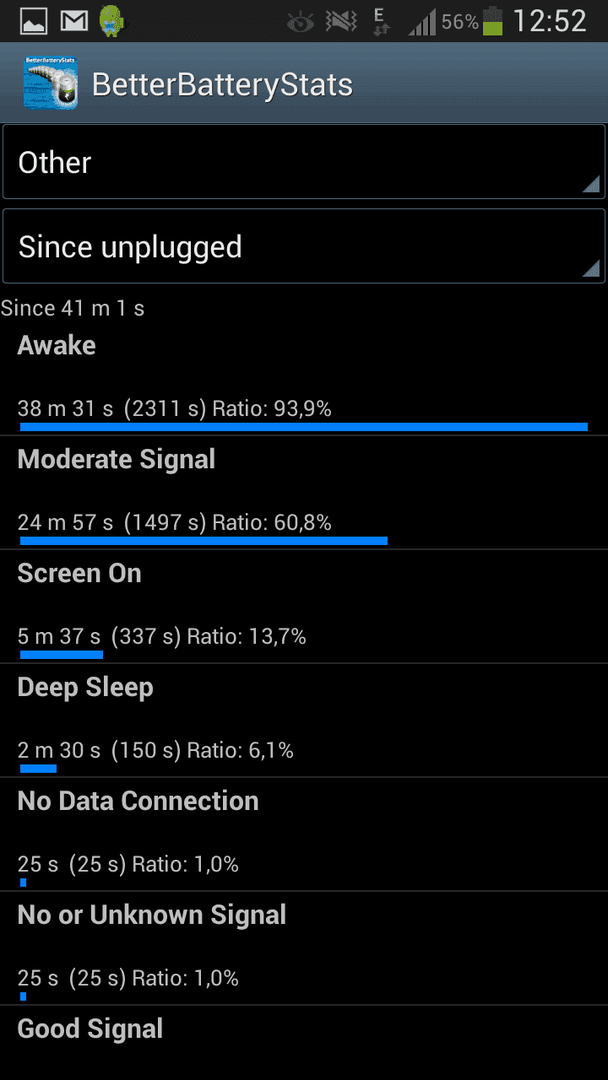This screenshot has width=608, height=1080.
Task: Tap the BetterBatteryStats app icon
Action: click(50, 83)
